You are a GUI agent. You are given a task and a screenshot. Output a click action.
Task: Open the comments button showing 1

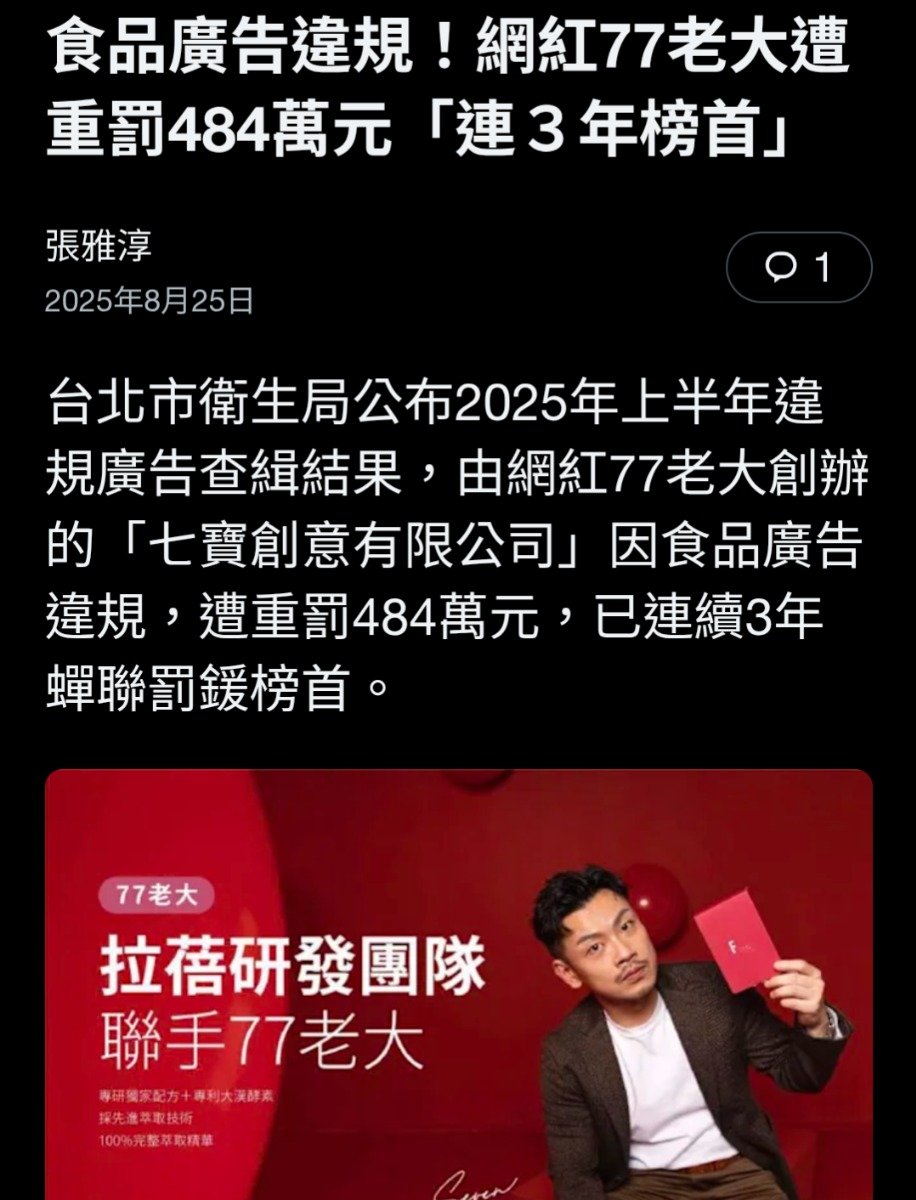pos(798,268)
